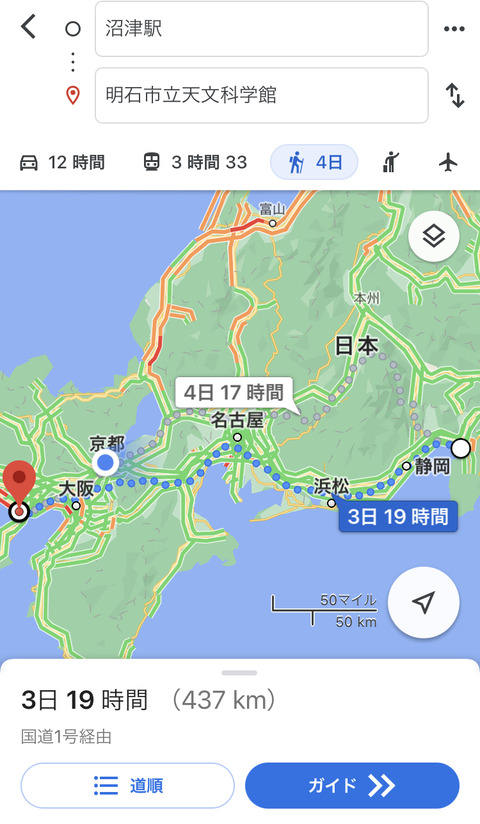Edit the destination 明石市立天文科学館
The image size is (480, 824).
point(261,95)
